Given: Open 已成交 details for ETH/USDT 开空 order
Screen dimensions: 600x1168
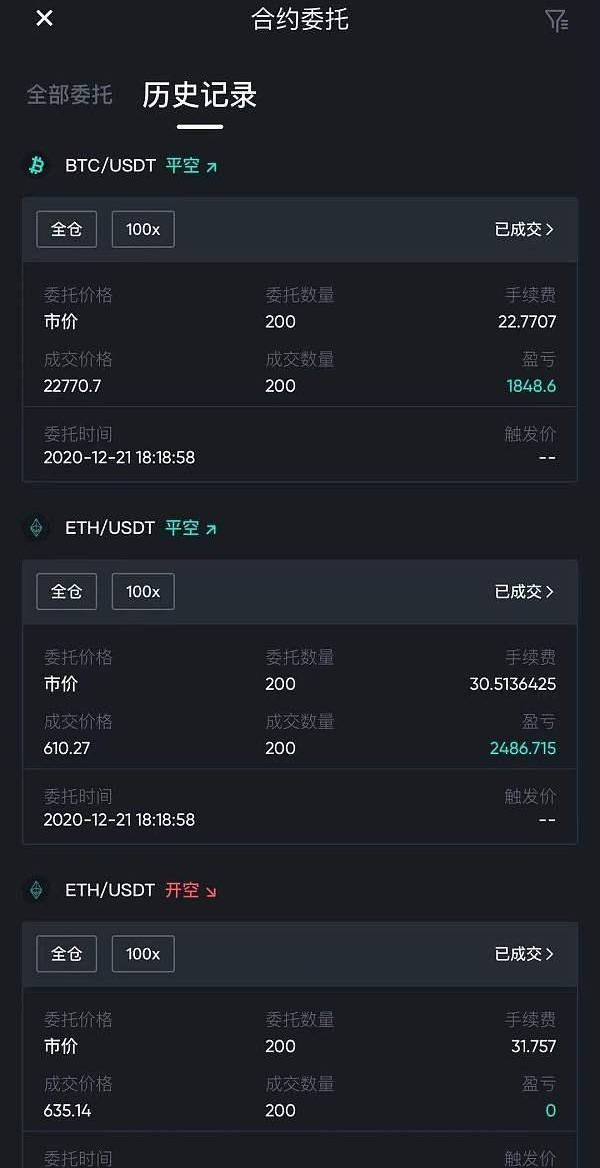Looking at the screenshot, I should [x=524, y=954].
